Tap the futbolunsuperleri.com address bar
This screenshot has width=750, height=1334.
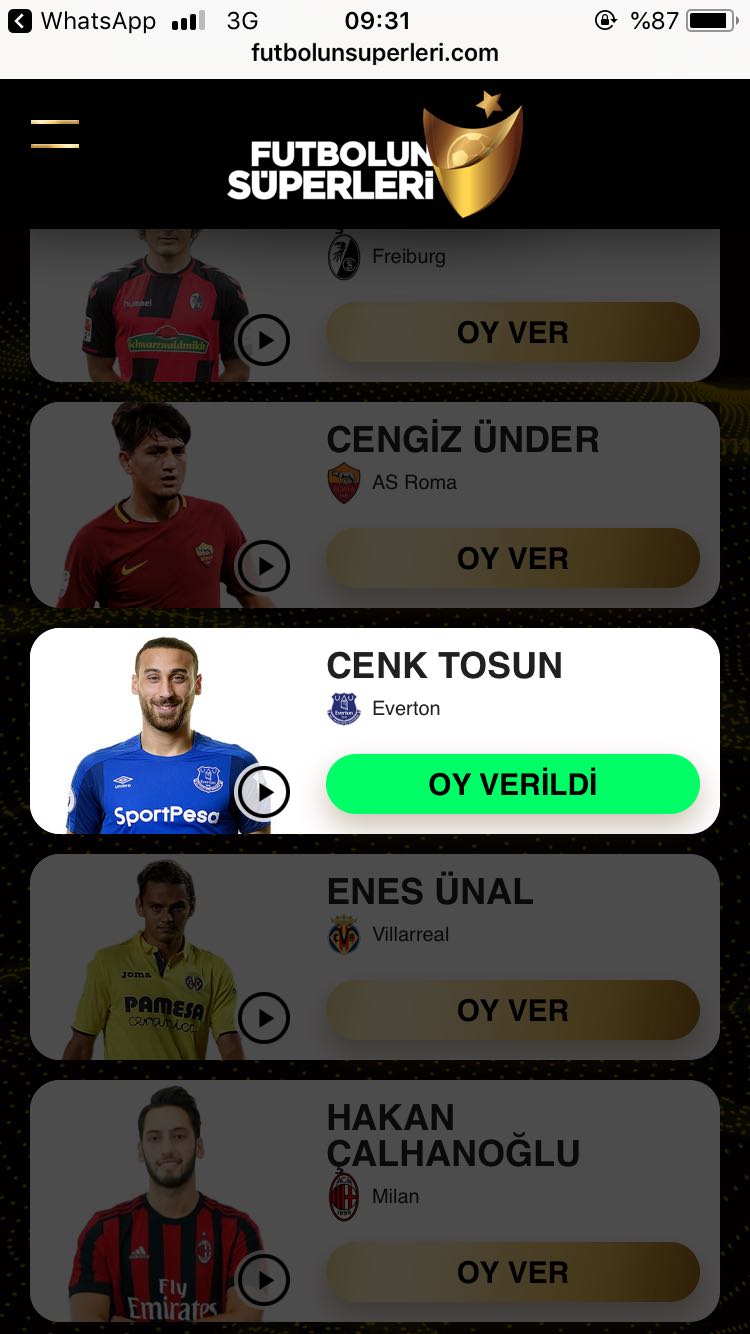coord(375,54)
